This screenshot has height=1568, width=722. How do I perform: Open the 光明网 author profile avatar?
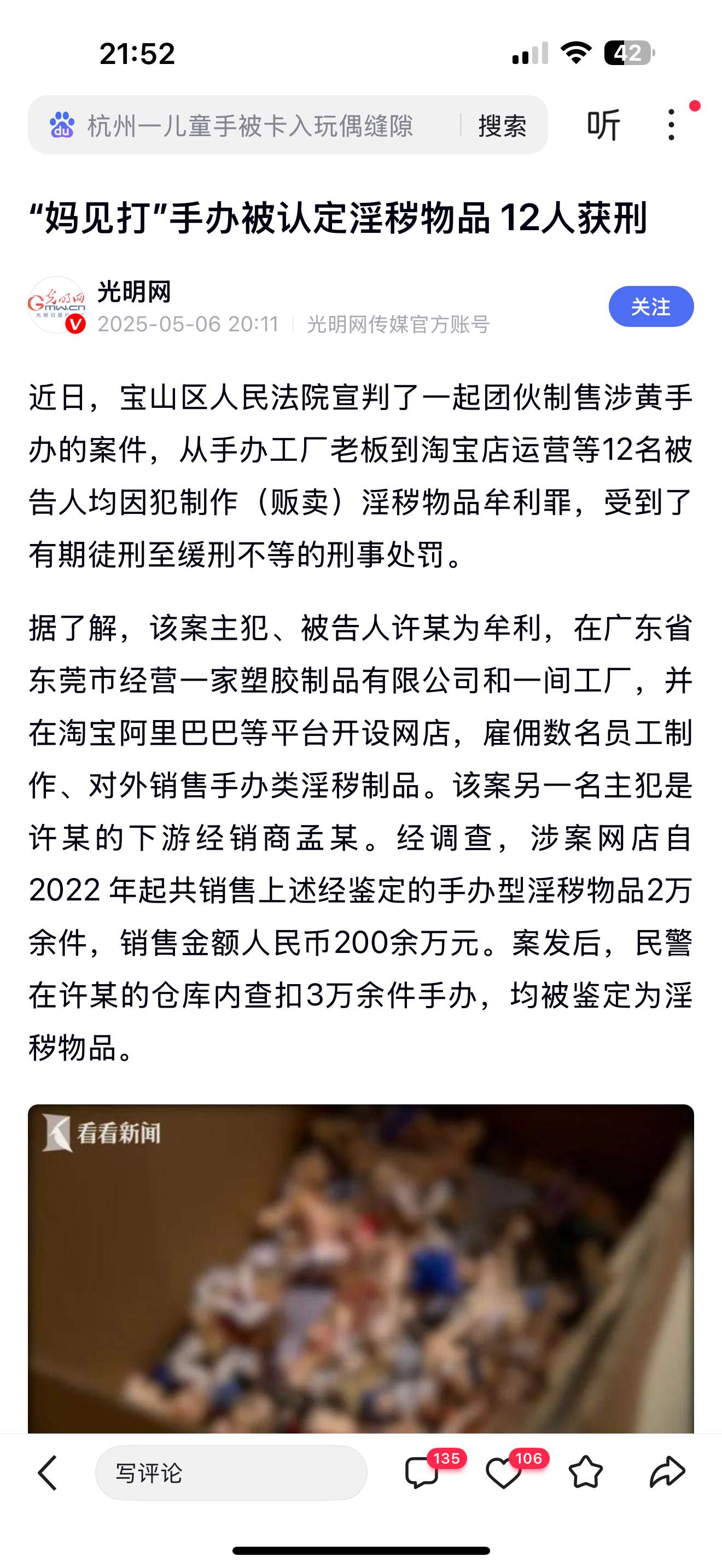(x=57, y=305)
